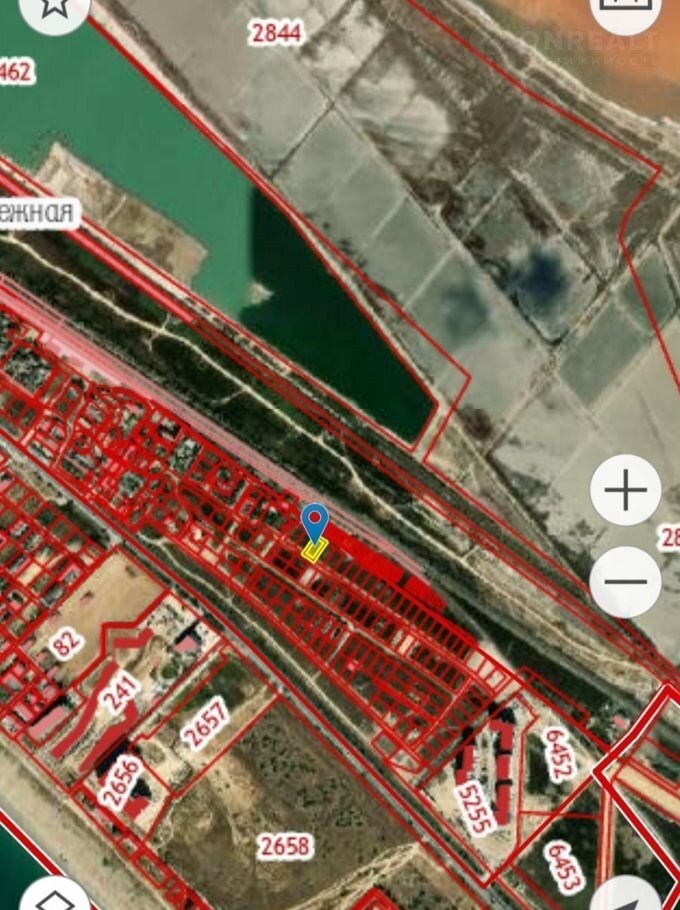Select cadastral parcel labeled 2658
The image size is (680, 910).
(x=285, y=846)
